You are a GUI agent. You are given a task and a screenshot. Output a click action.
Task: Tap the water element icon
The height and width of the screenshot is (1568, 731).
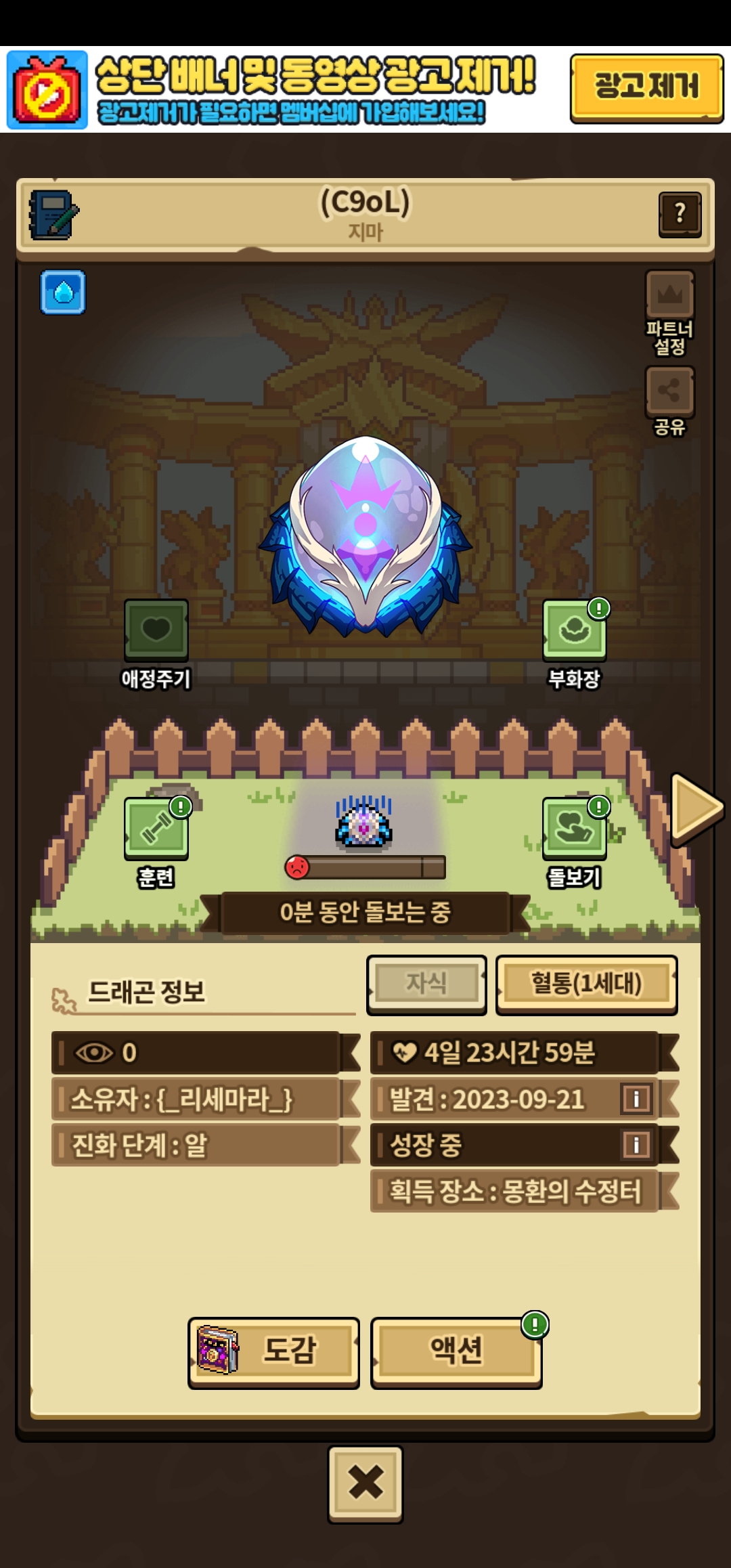tap(63, 292)
